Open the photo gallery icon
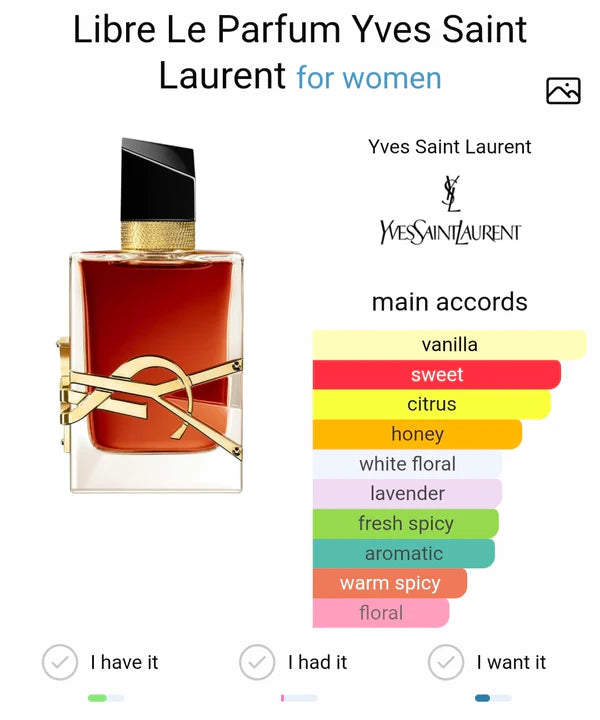This screenshot has width=600, height=720. coord(563,91)
